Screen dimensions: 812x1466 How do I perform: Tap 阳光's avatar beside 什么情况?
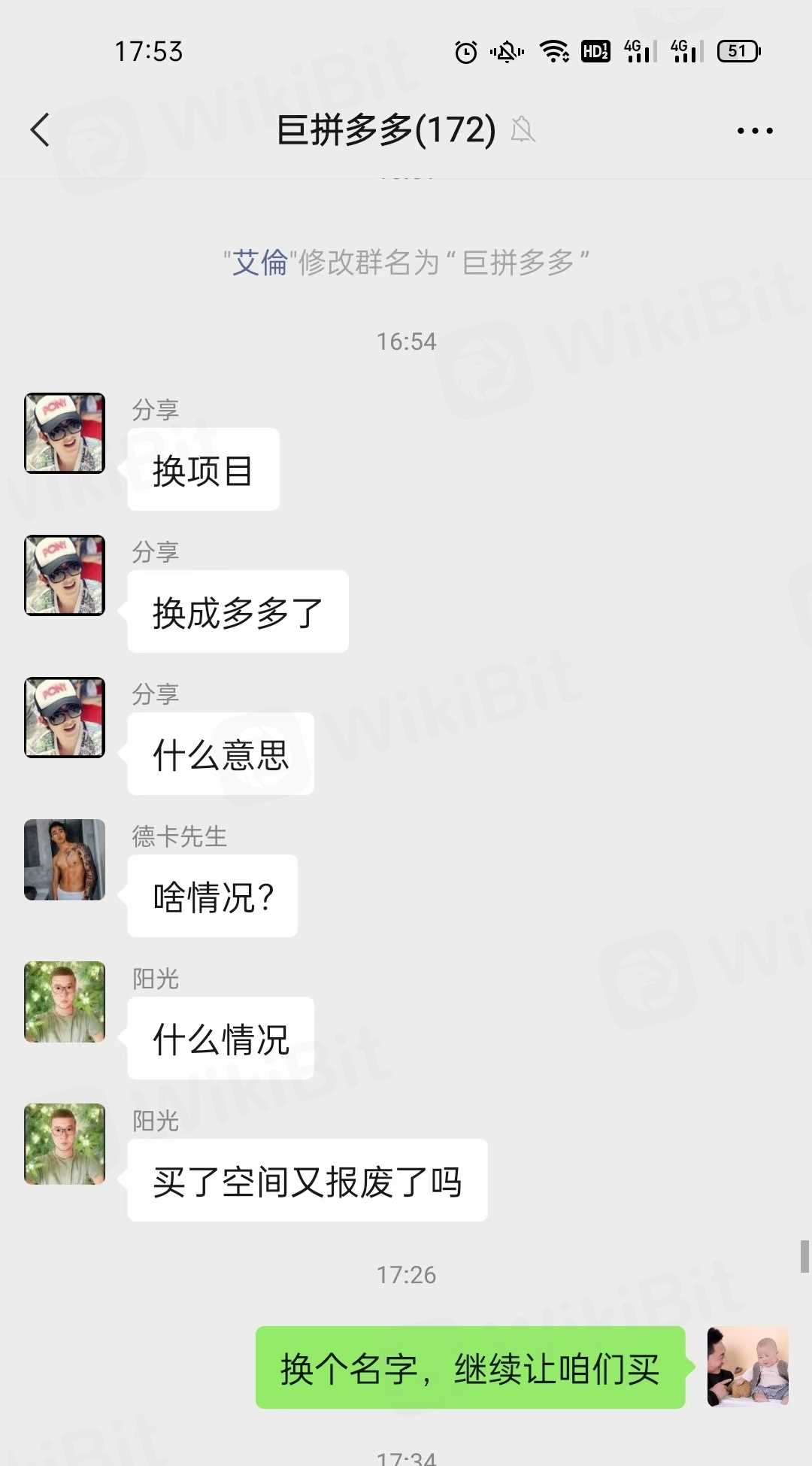pyautogui.click(x=65, y=1002)
